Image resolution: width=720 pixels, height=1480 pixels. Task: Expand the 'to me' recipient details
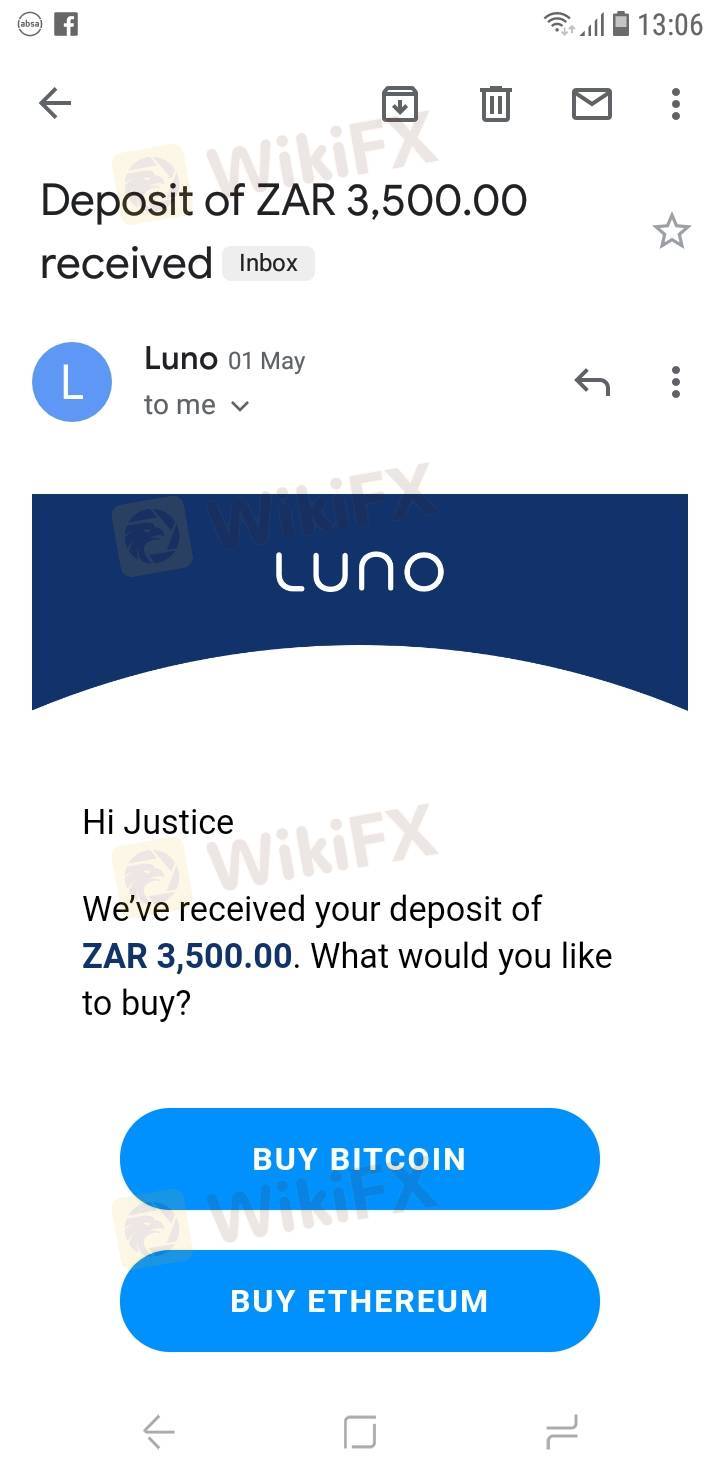[x=239, y=406]
